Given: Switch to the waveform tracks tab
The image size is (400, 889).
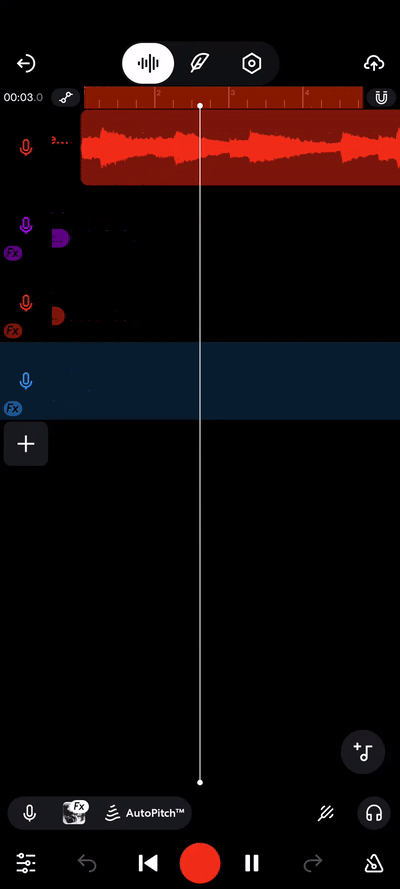Looking at the screenshot, I should [x=148, y=63].
